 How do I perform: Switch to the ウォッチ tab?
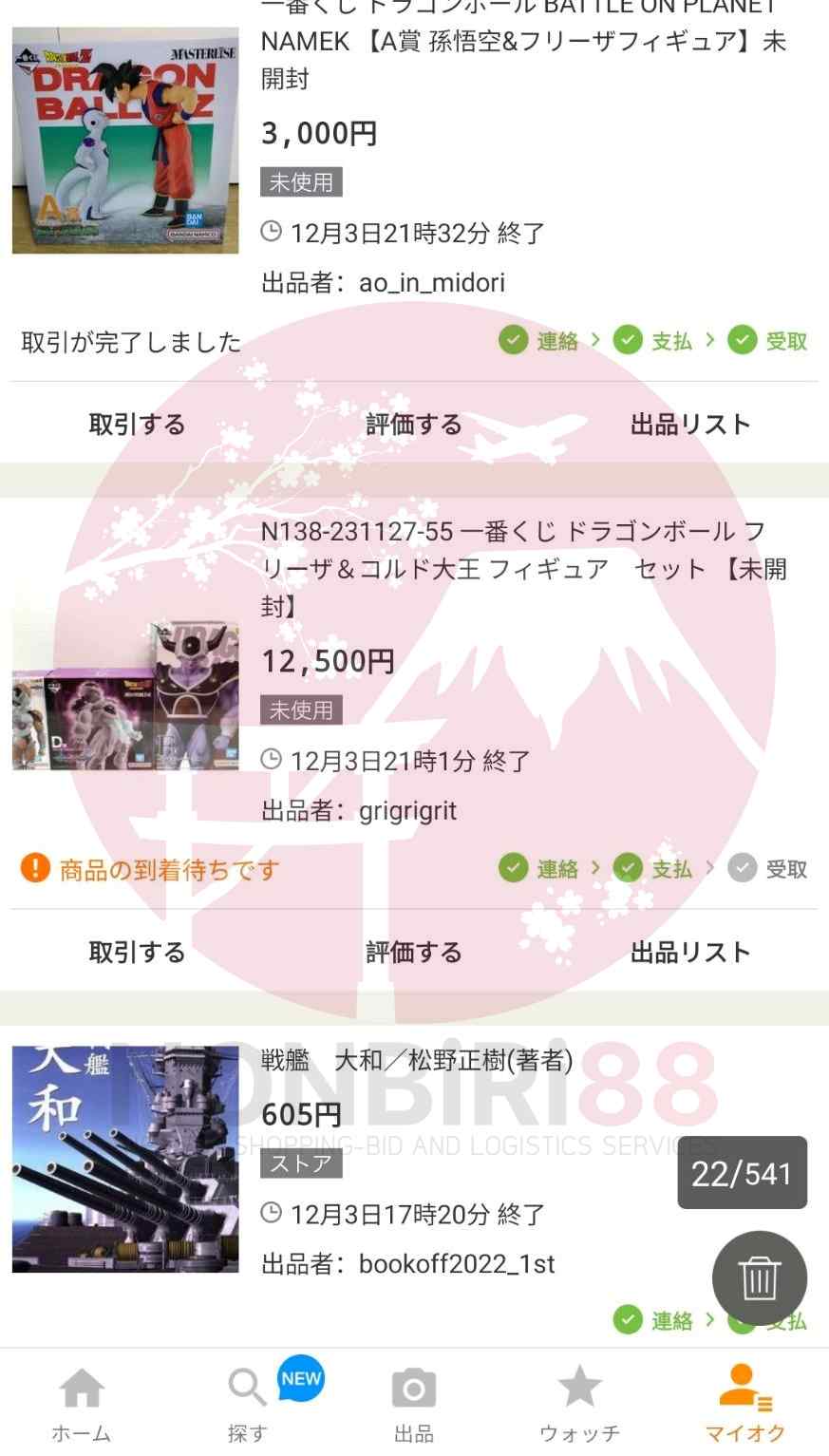click(579, 1404)
